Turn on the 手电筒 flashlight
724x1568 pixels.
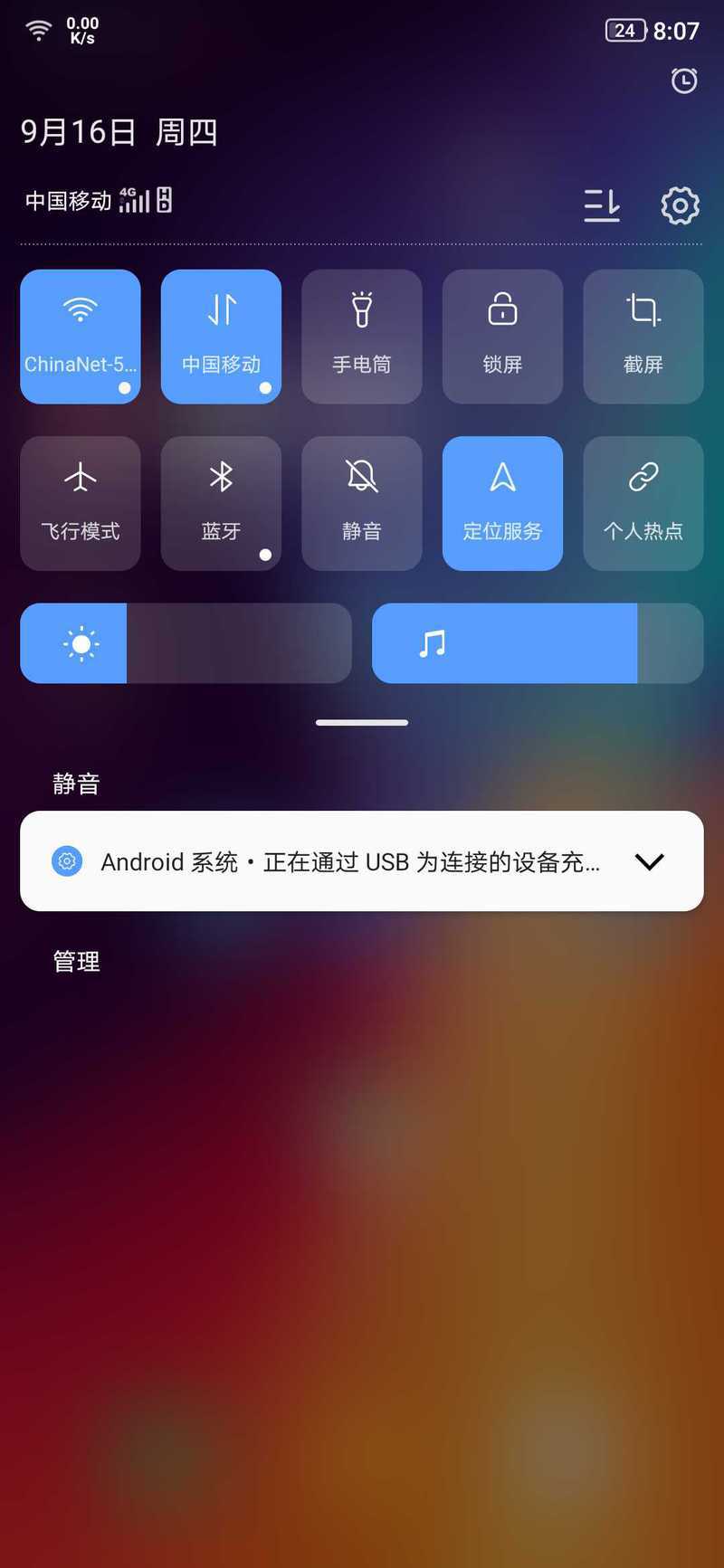click(x=362, y=336)
